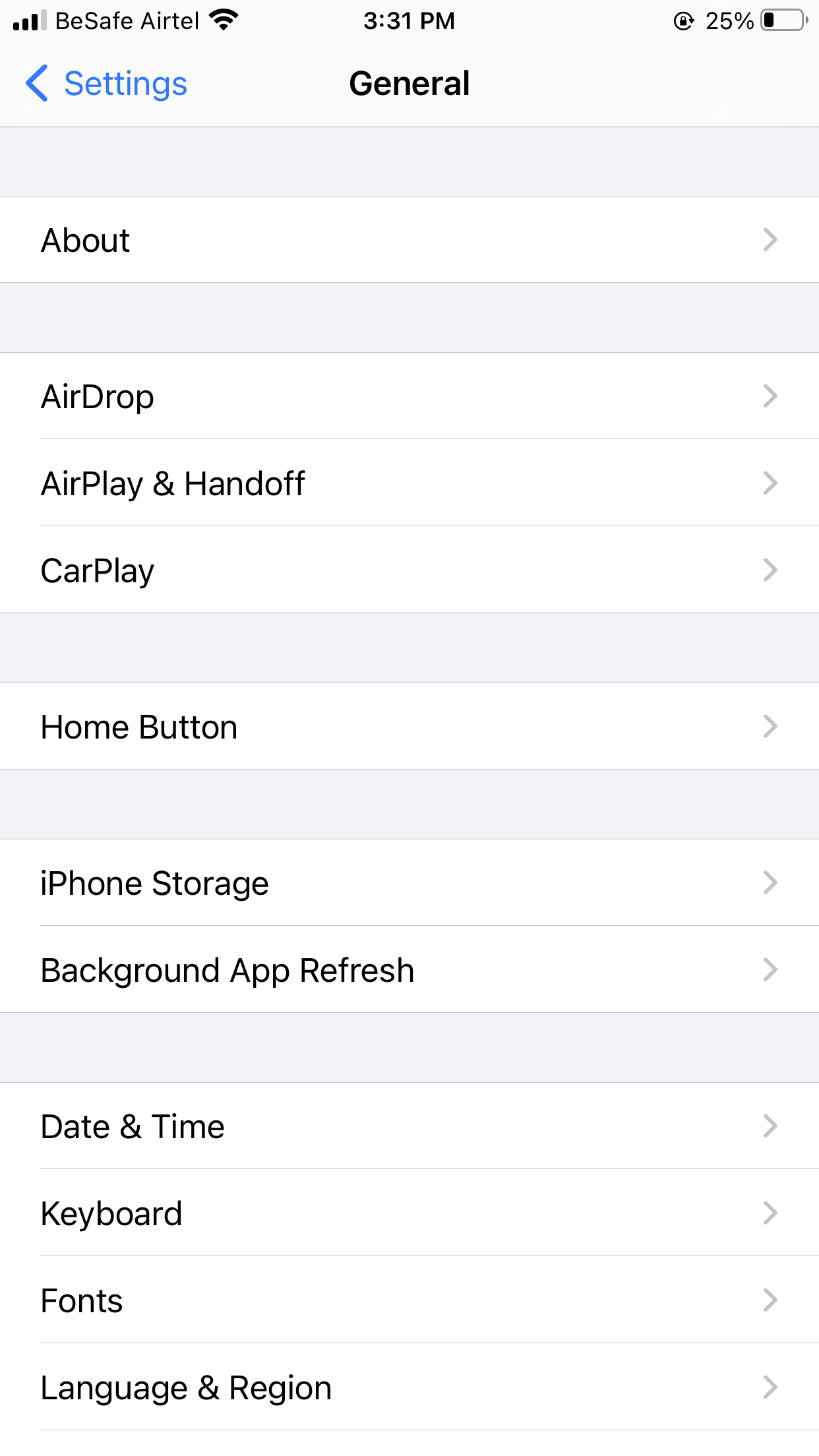819x1456 pixels.
Task: Open CarPlay settings
Action: pyautogui.click(x=409, y=570)
